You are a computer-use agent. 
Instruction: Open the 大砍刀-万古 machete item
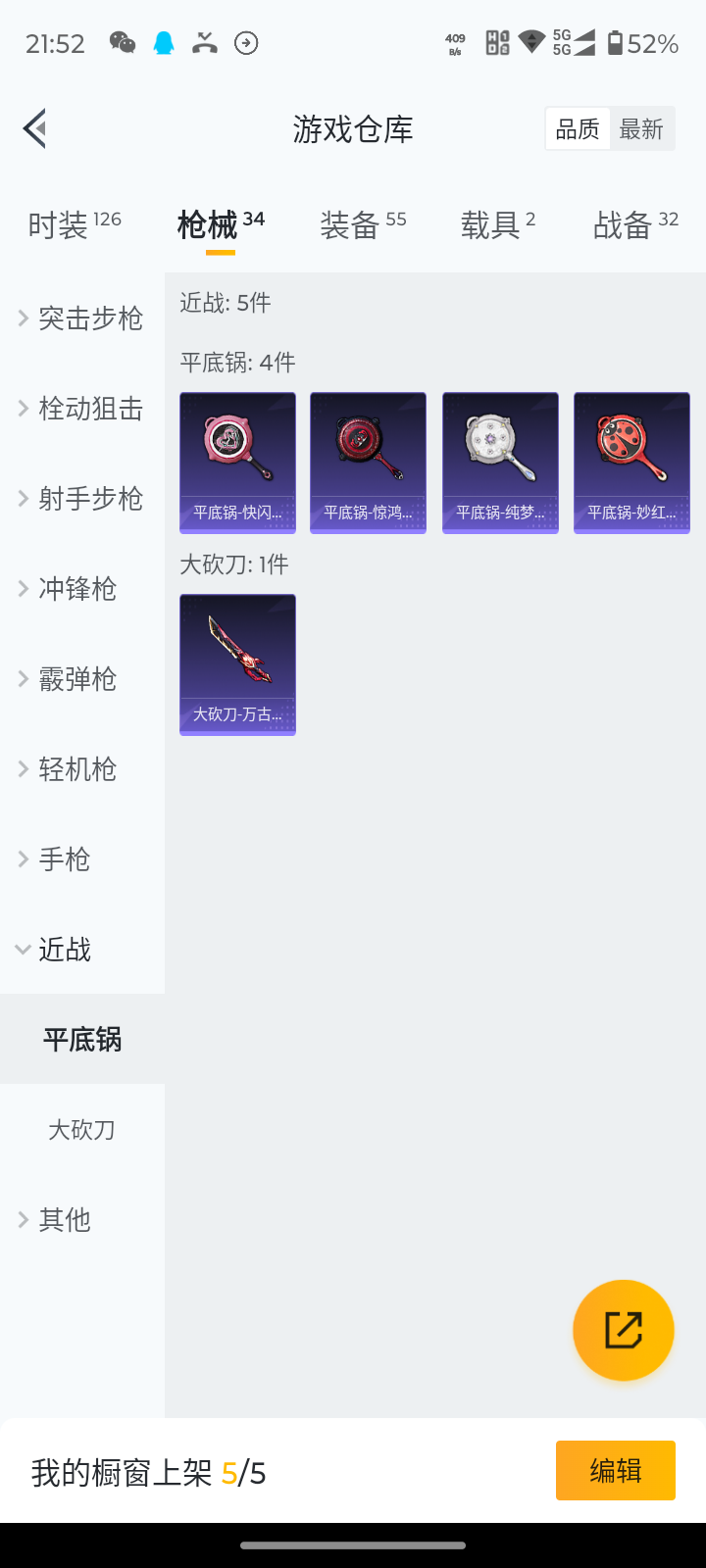pos(237,664)
